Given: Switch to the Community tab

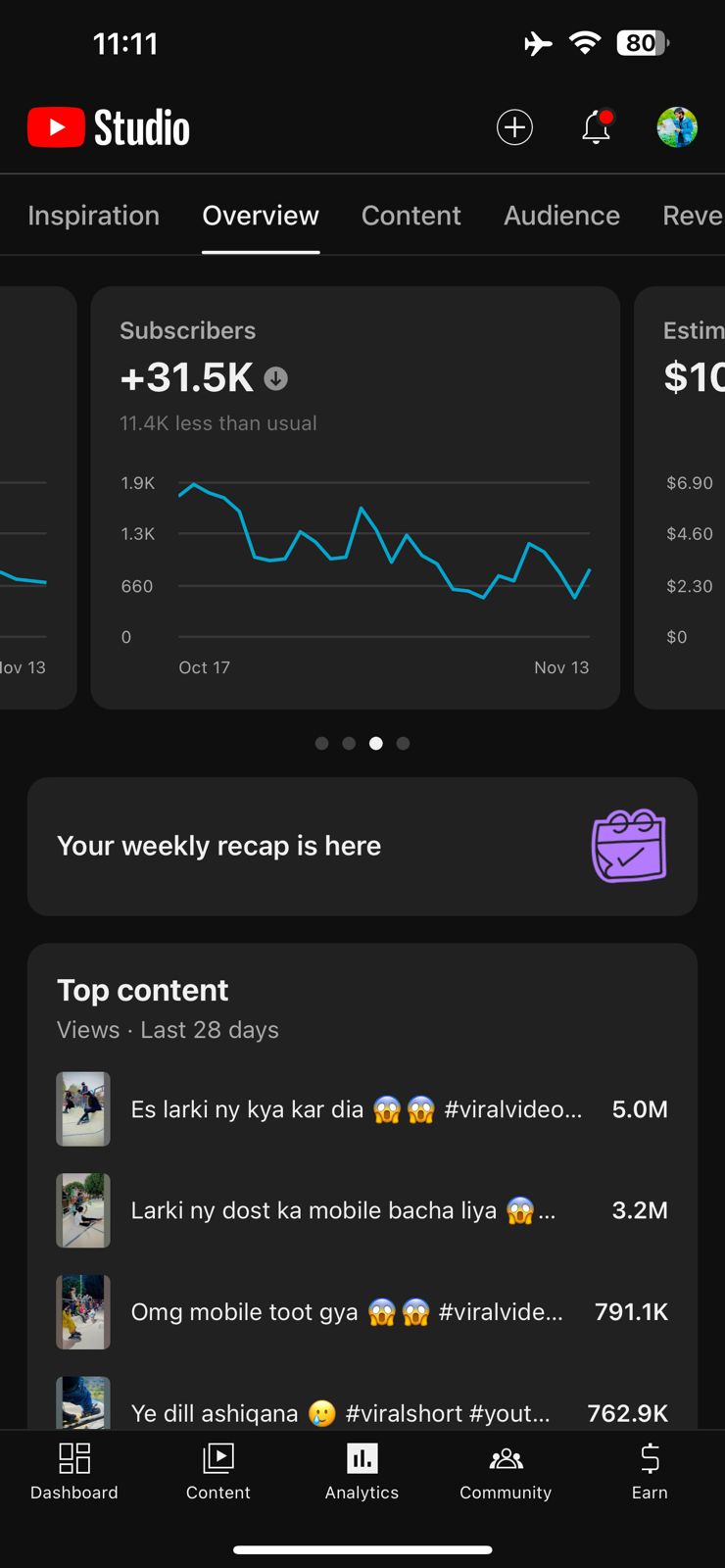Looking at the screenshot, I should pyautogui.click(x=506, y=1472).
